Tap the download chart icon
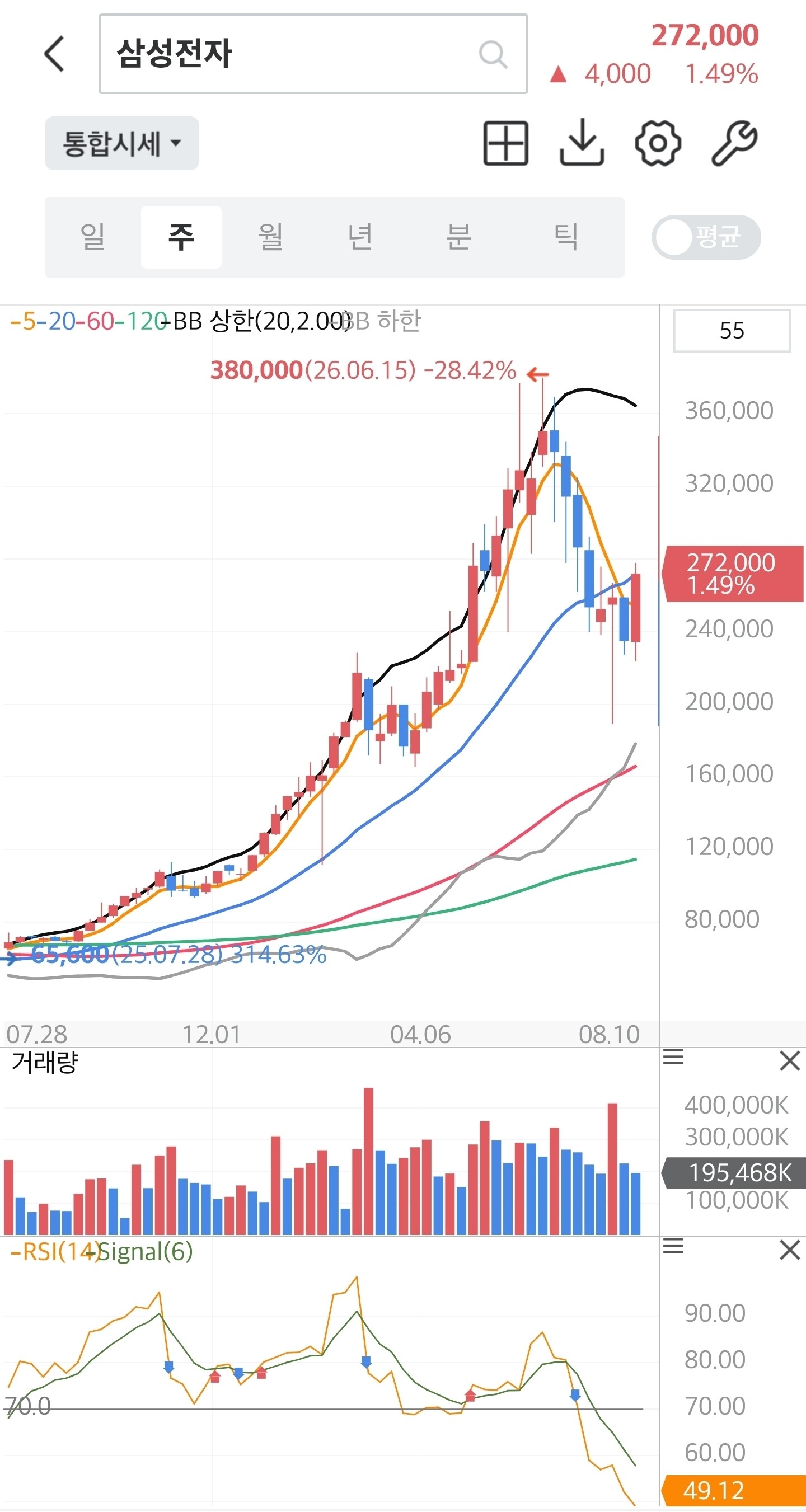This screenshot has height=1512, width=806. pos(582,143)
